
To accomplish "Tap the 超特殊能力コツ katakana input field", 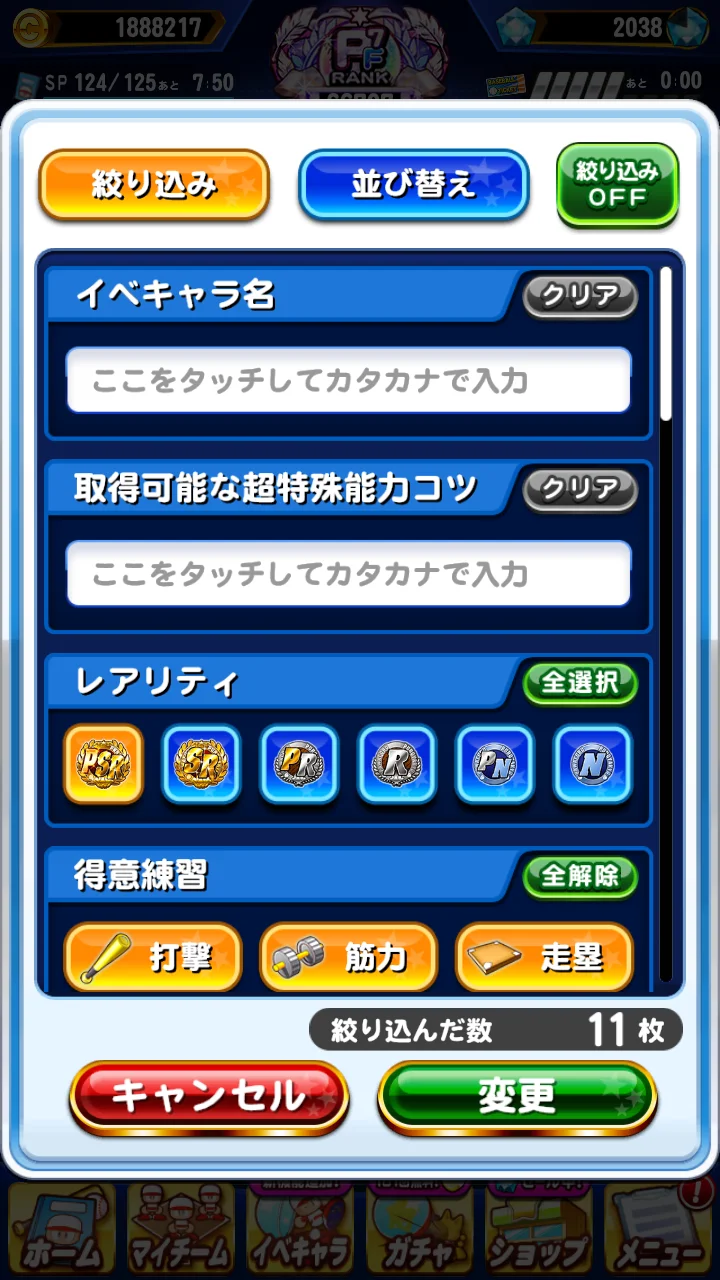I will point(349,573).
